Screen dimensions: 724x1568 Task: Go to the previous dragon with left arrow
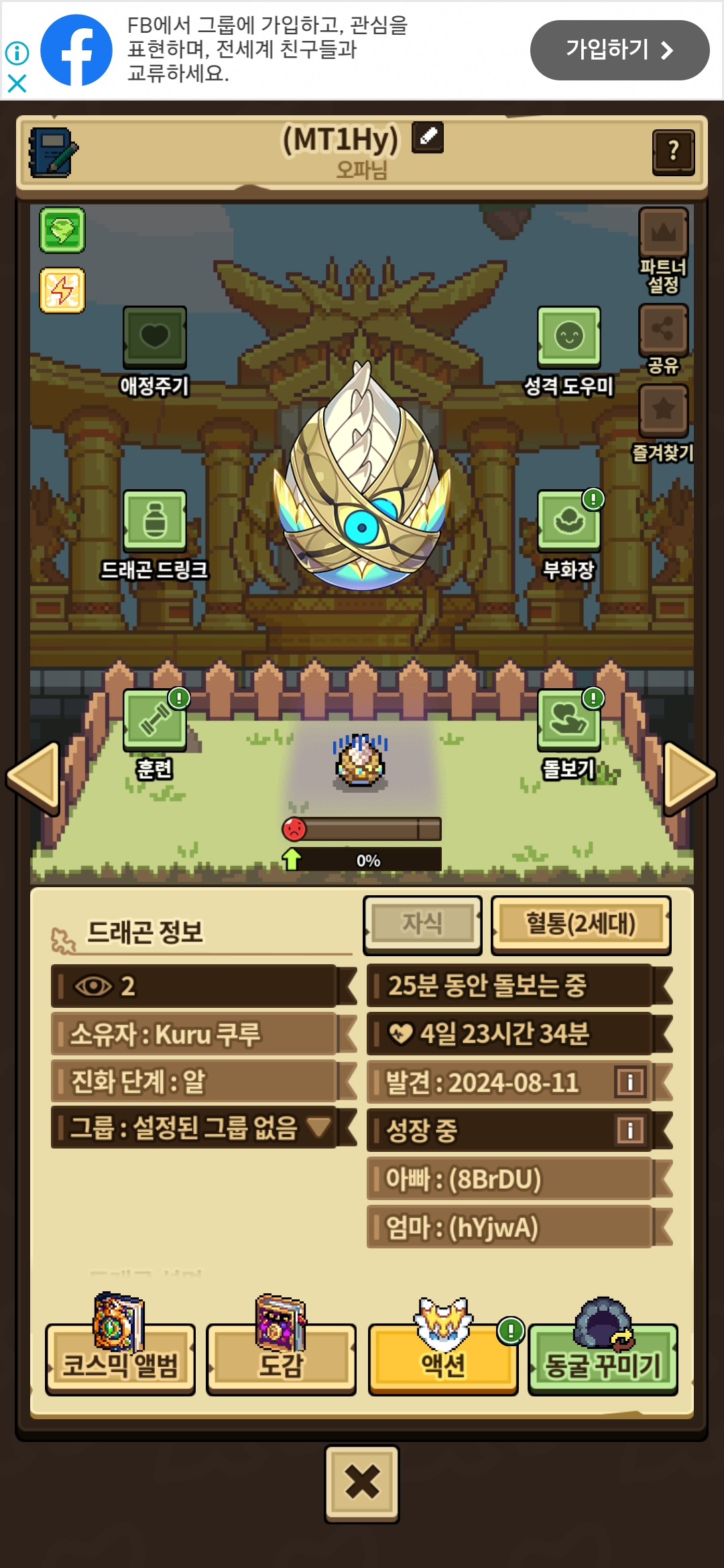click(x=34, y=778)
